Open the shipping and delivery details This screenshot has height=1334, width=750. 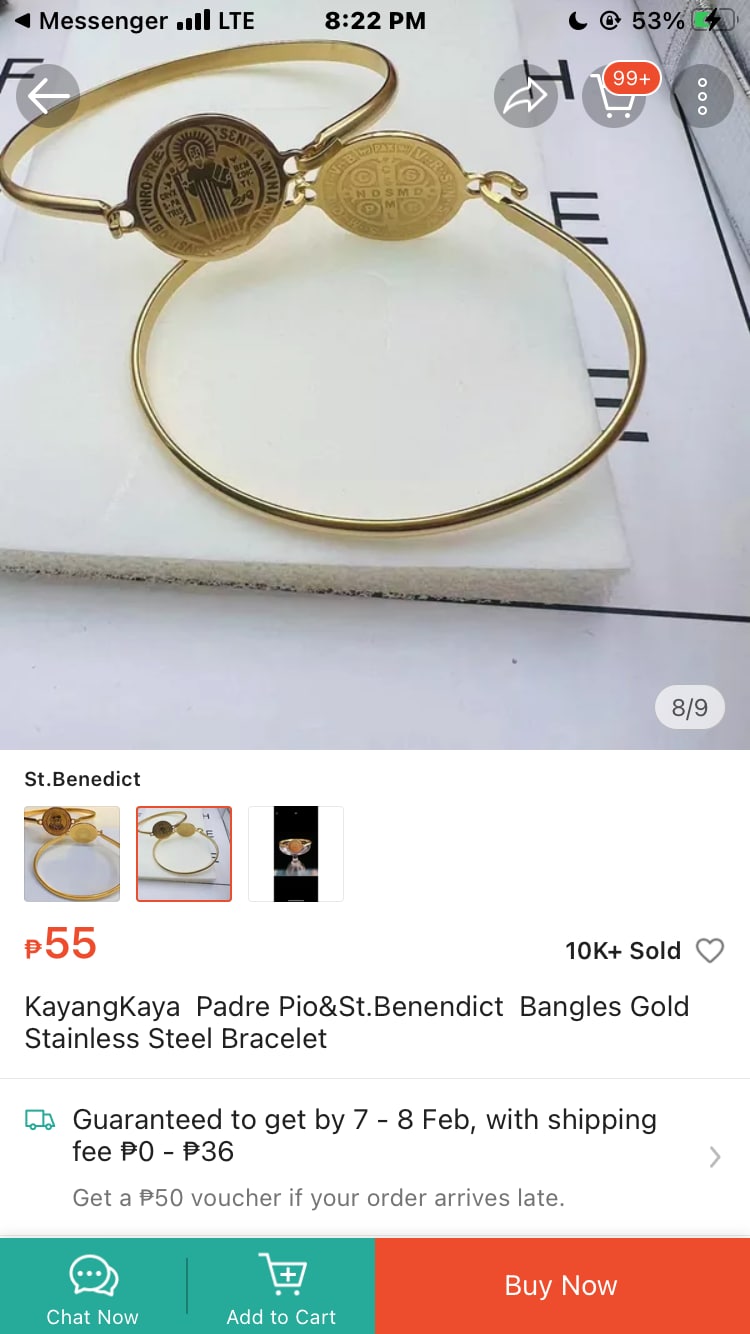714,1157
